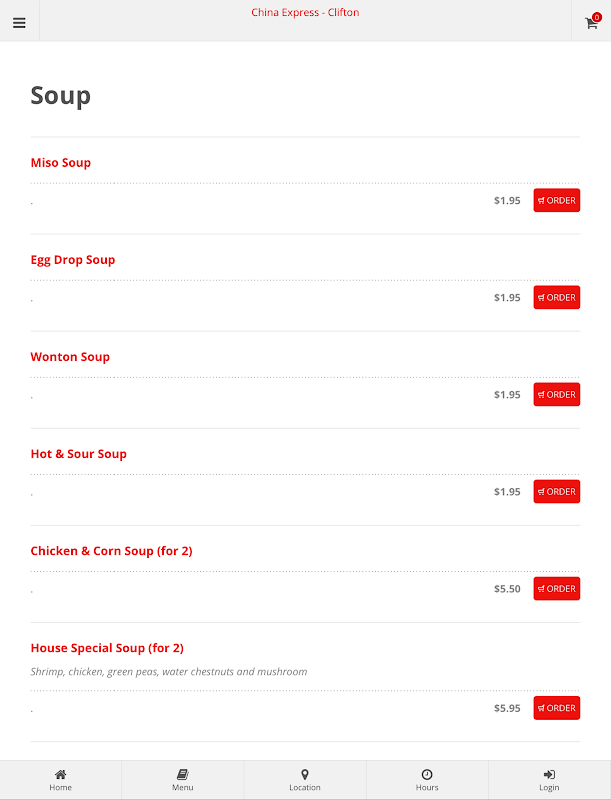The height and width of the screenshot is (800, 611).
Task: Tap ORDER for Hot & Sour Soup
Action: point(556,492)
